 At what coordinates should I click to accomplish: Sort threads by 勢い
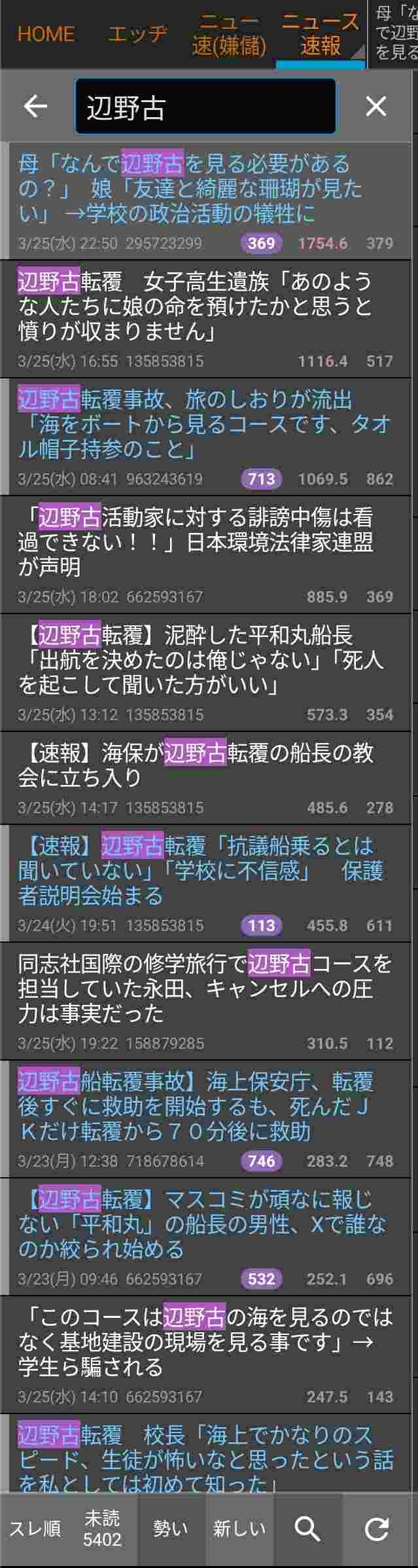click(x=171, y=1529)
